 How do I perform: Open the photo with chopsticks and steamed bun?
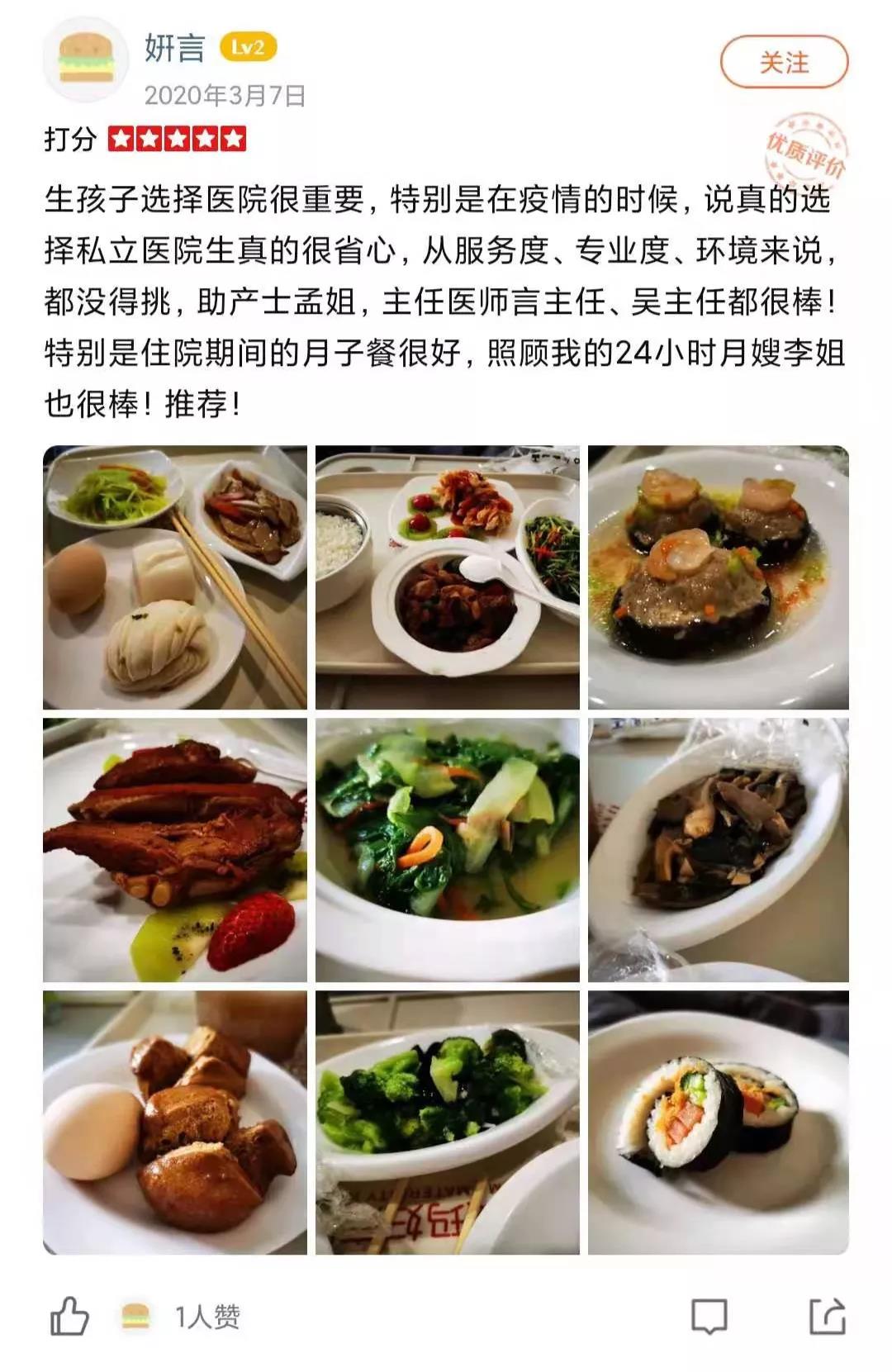175,577
